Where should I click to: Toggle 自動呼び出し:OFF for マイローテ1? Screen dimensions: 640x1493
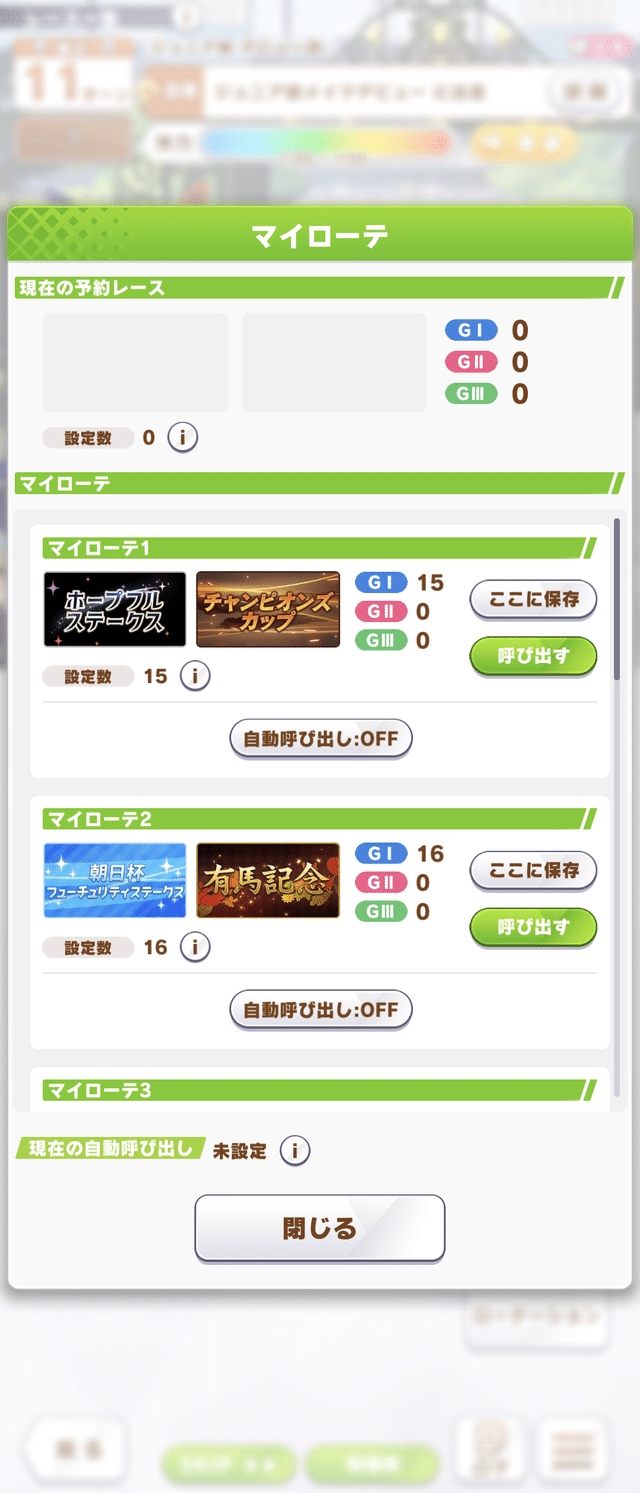[321, 739]
